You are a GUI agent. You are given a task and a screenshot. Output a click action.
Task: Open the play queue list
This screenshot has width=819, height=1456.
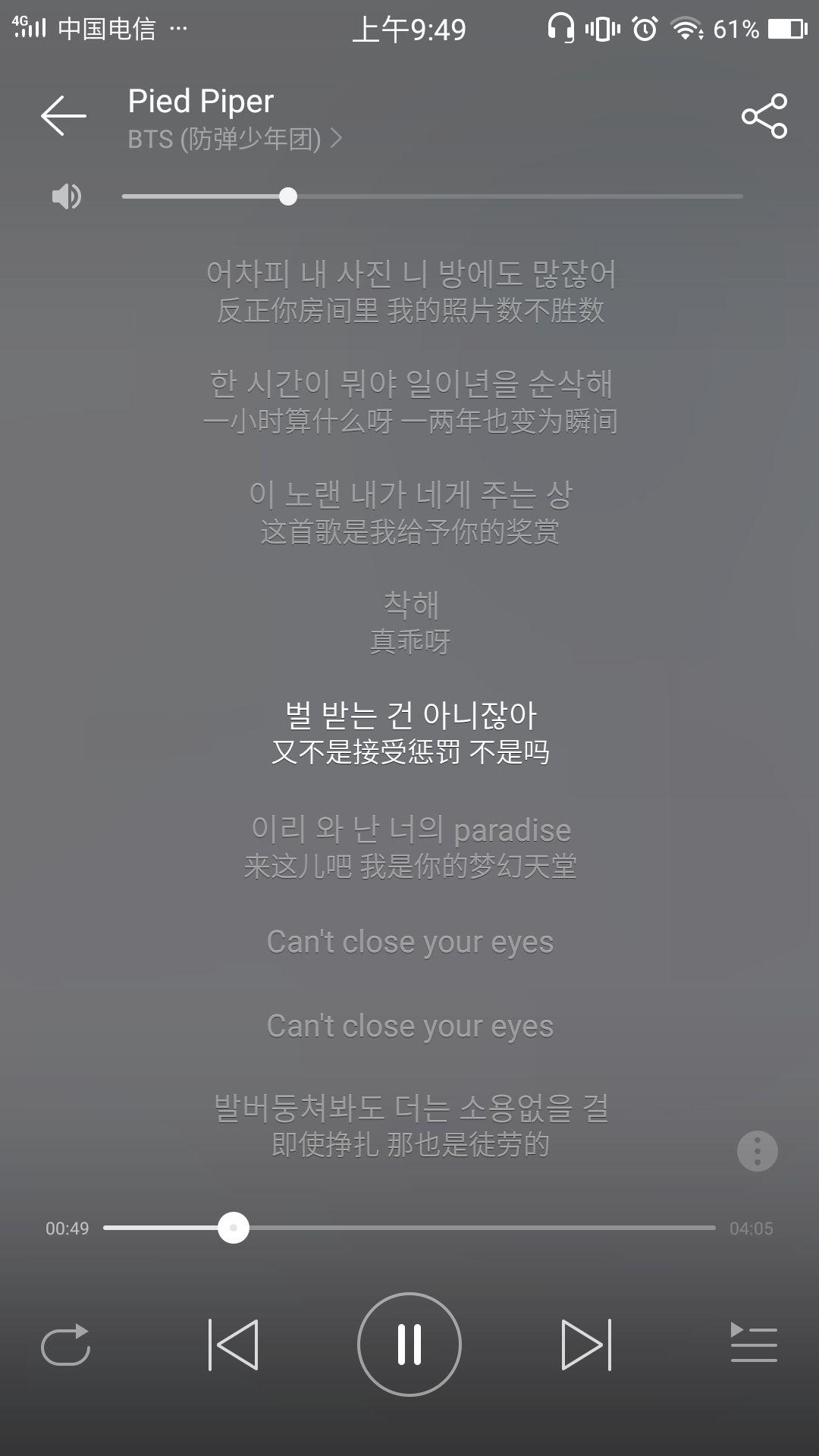click(x=753, y=1343)
